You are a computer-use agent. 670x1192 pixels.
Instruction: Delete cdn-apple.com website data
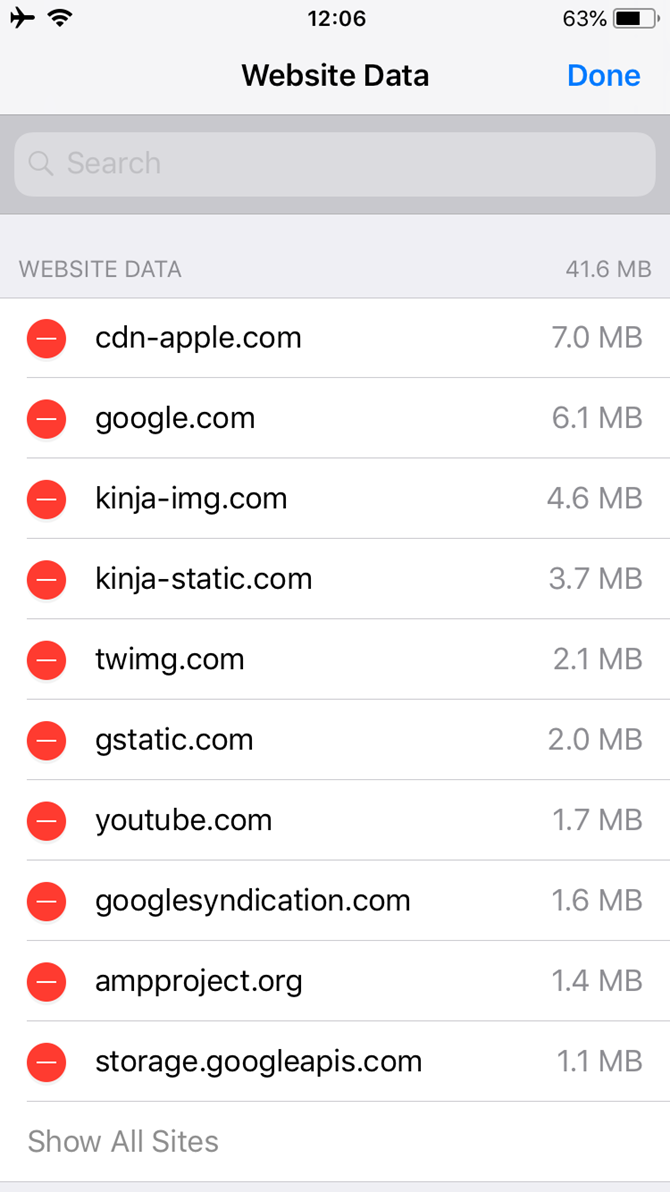click(x=46, y=338)
